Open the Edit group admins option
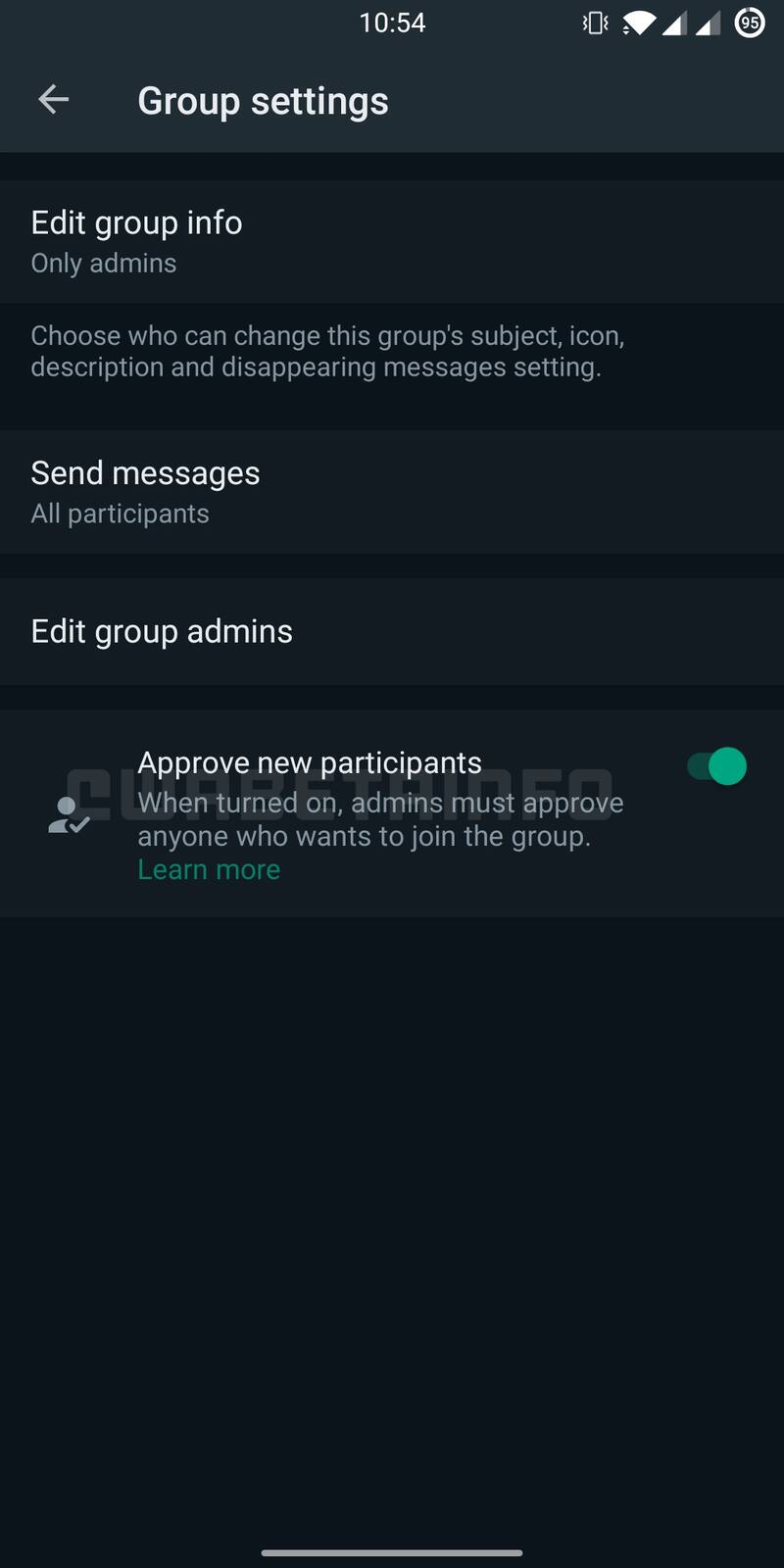 click(x=162, y=631)
